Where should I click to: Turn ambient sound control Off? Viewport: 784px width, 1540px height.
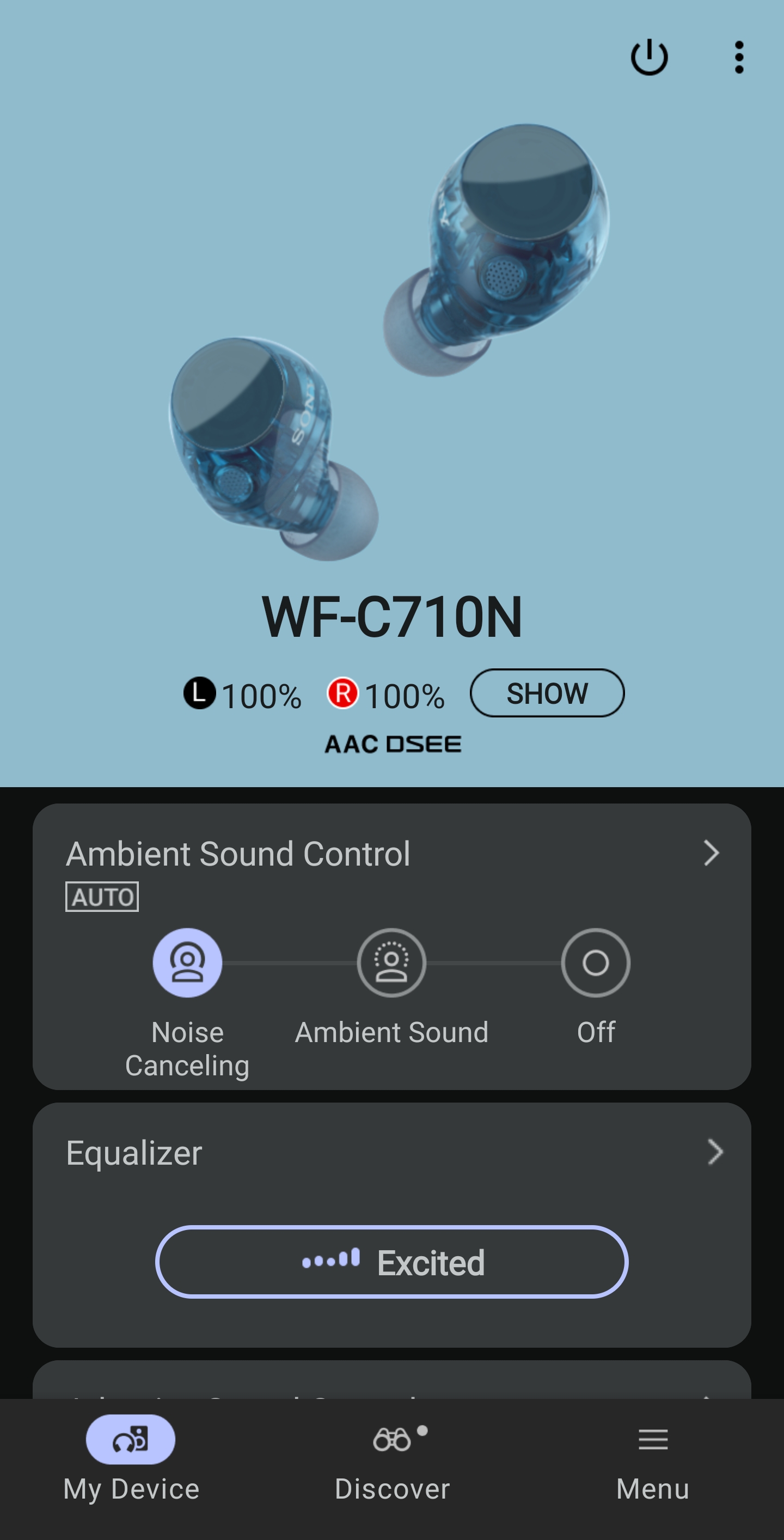(x=595, y=963)
